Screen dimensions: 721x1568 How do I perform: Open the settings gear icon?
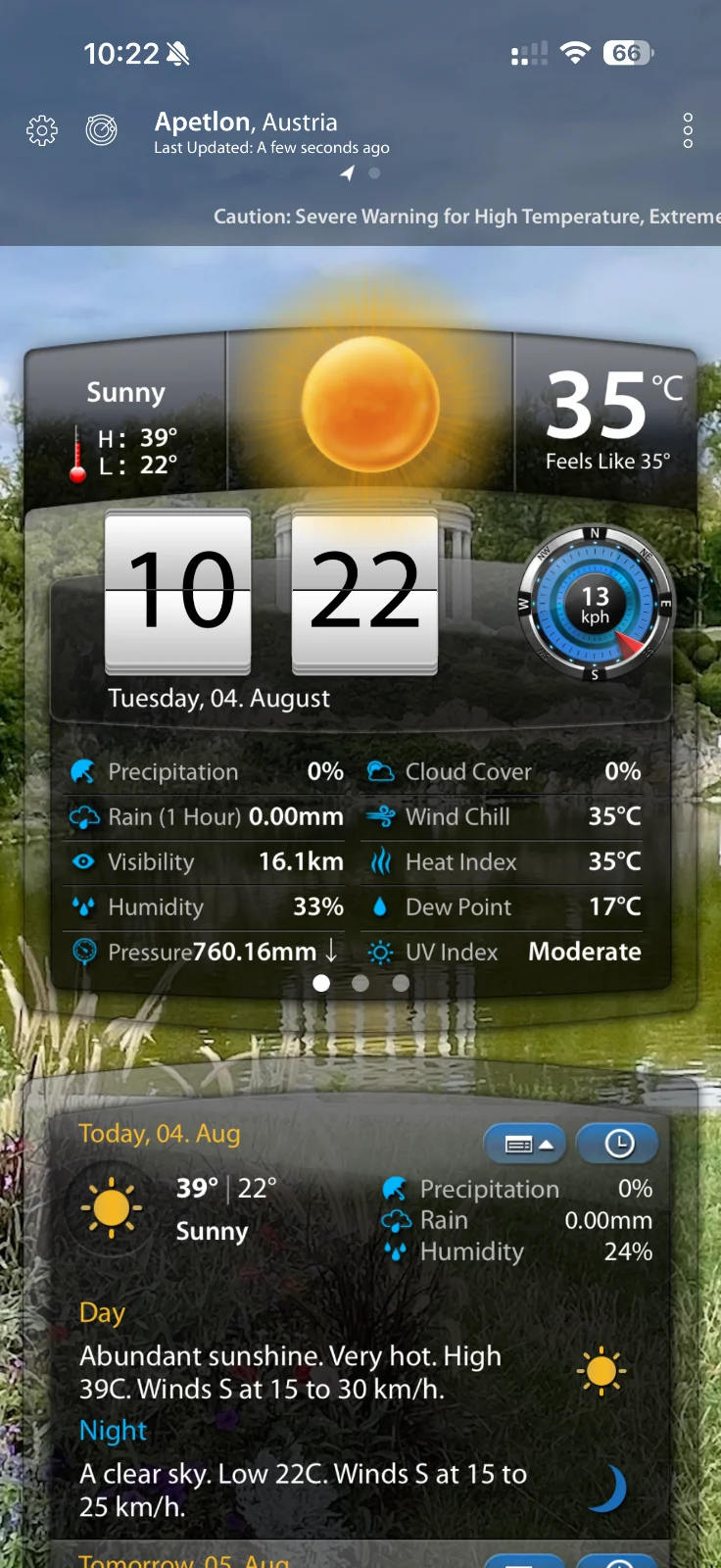[42, 130]
